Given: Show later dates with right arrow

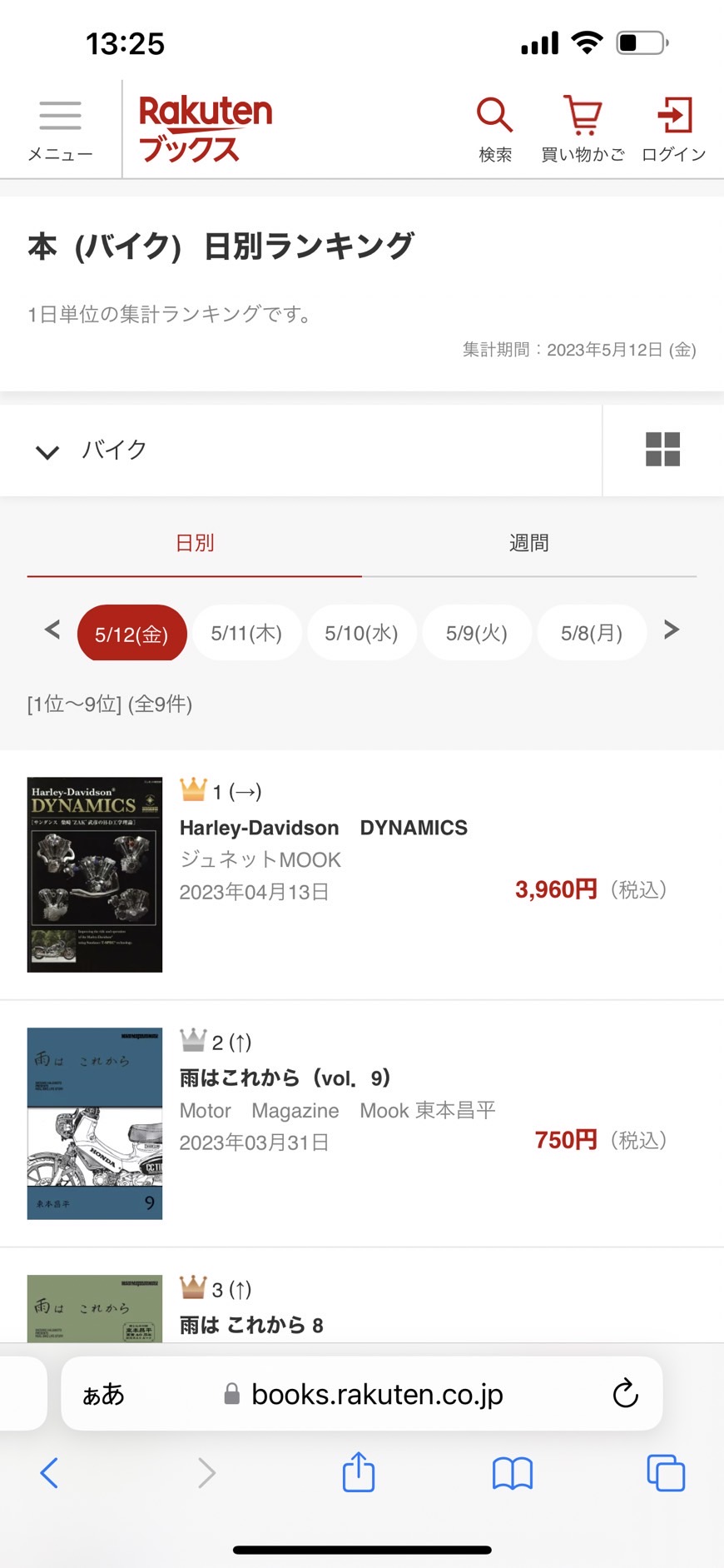Looking at the screenshot, I should [x=672, y=630].
